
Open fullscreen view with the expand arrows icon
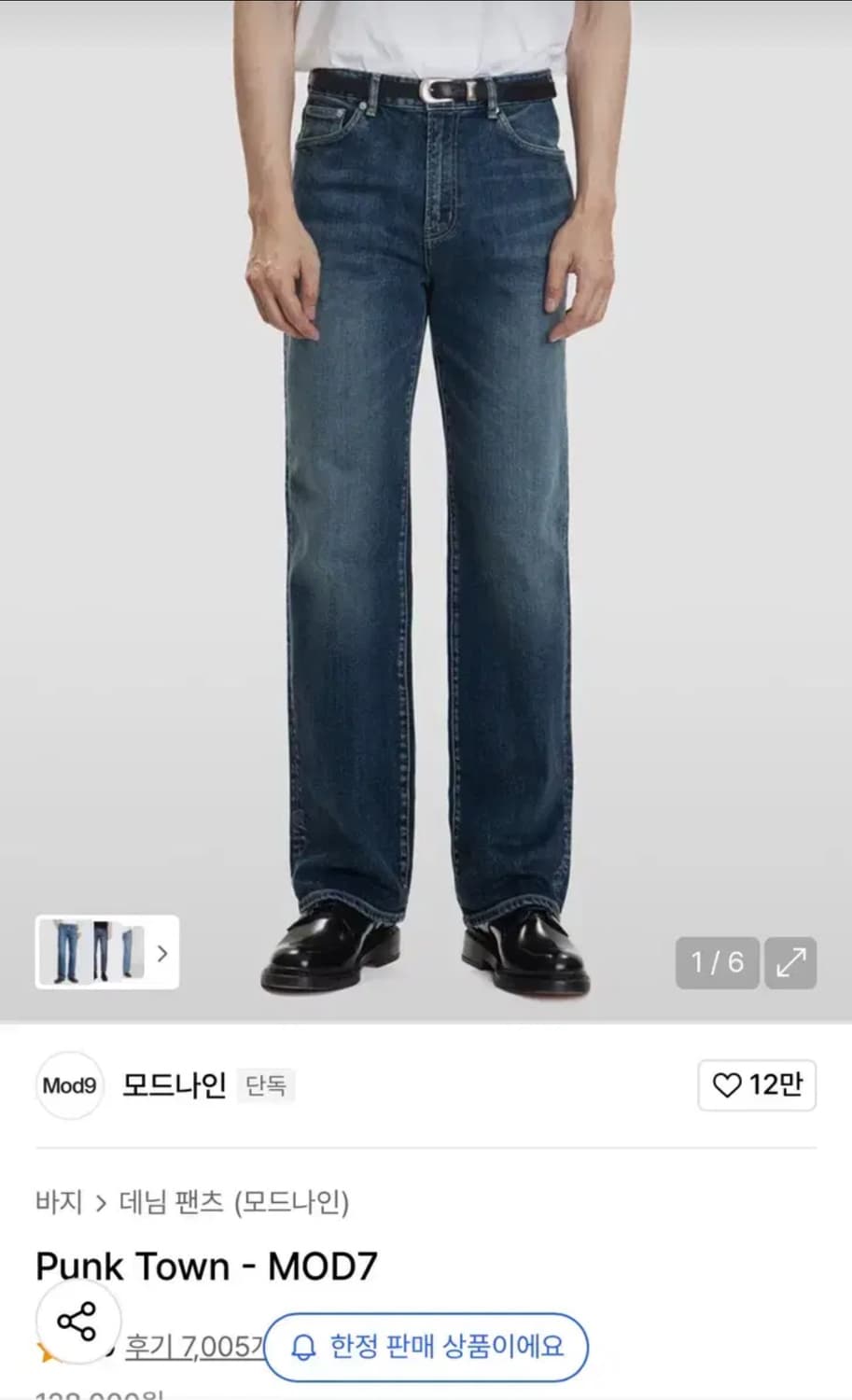(x=791, y=962)
